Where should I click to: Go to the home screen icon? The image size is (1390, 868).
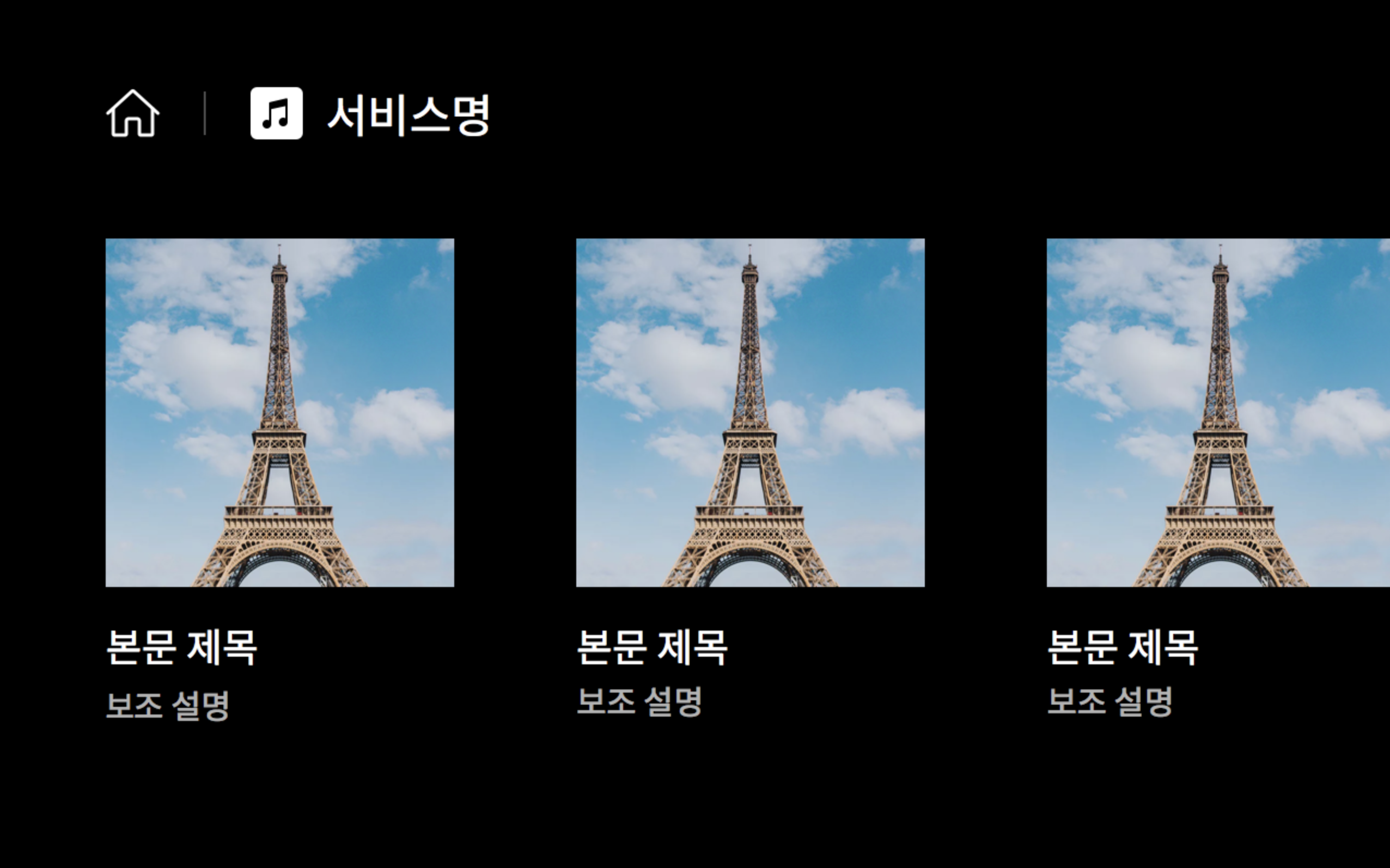pyautogui.click(x=132, y=114)
